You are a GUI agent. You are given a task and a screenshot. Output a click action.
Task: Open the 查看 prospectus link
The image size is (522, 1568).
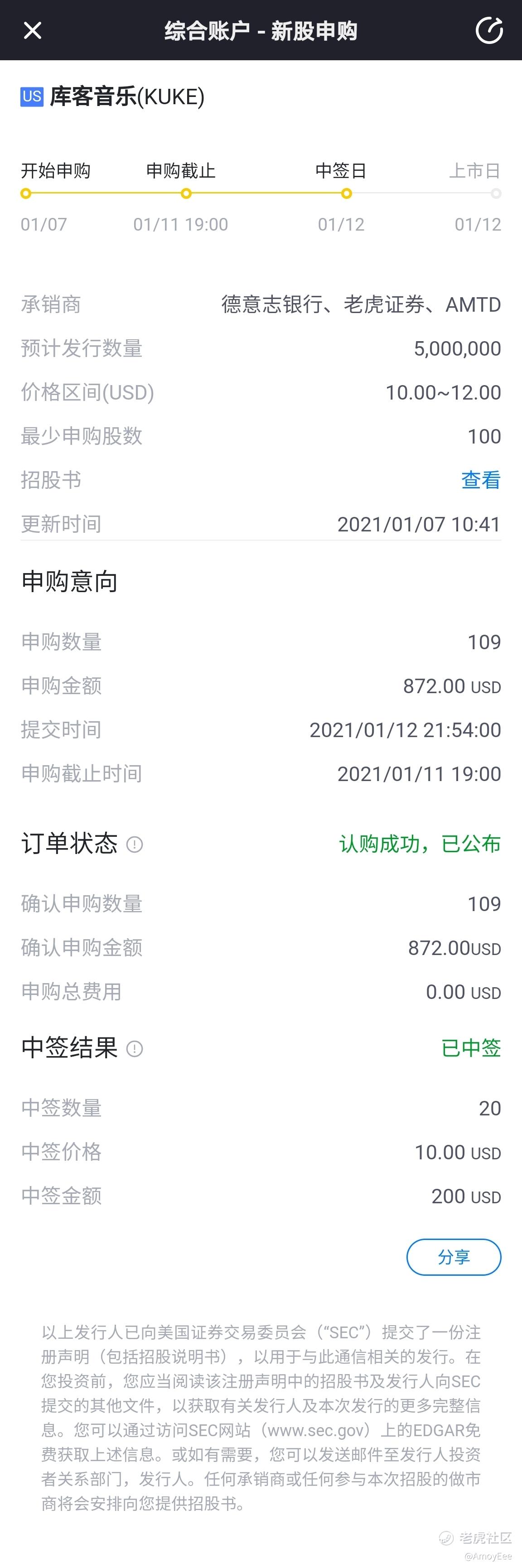[481, 480]
